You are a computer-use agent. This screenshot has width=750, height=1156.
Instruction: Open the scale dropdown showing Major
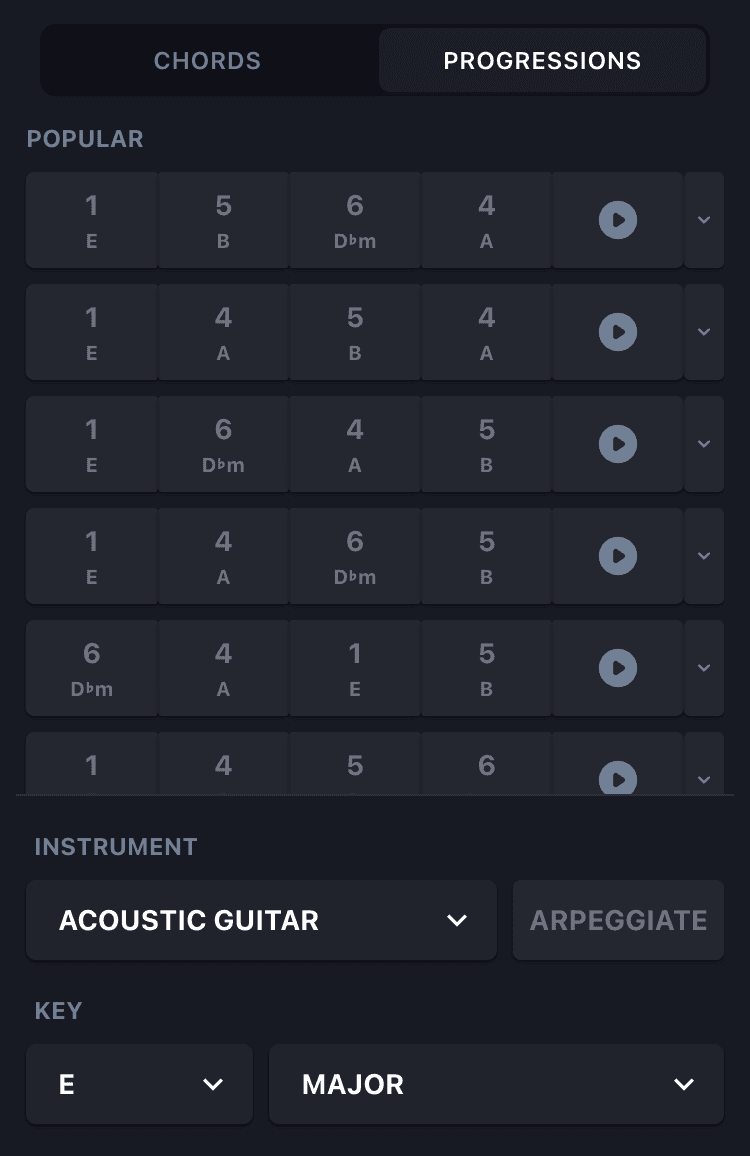click(x=495, y=1084)
